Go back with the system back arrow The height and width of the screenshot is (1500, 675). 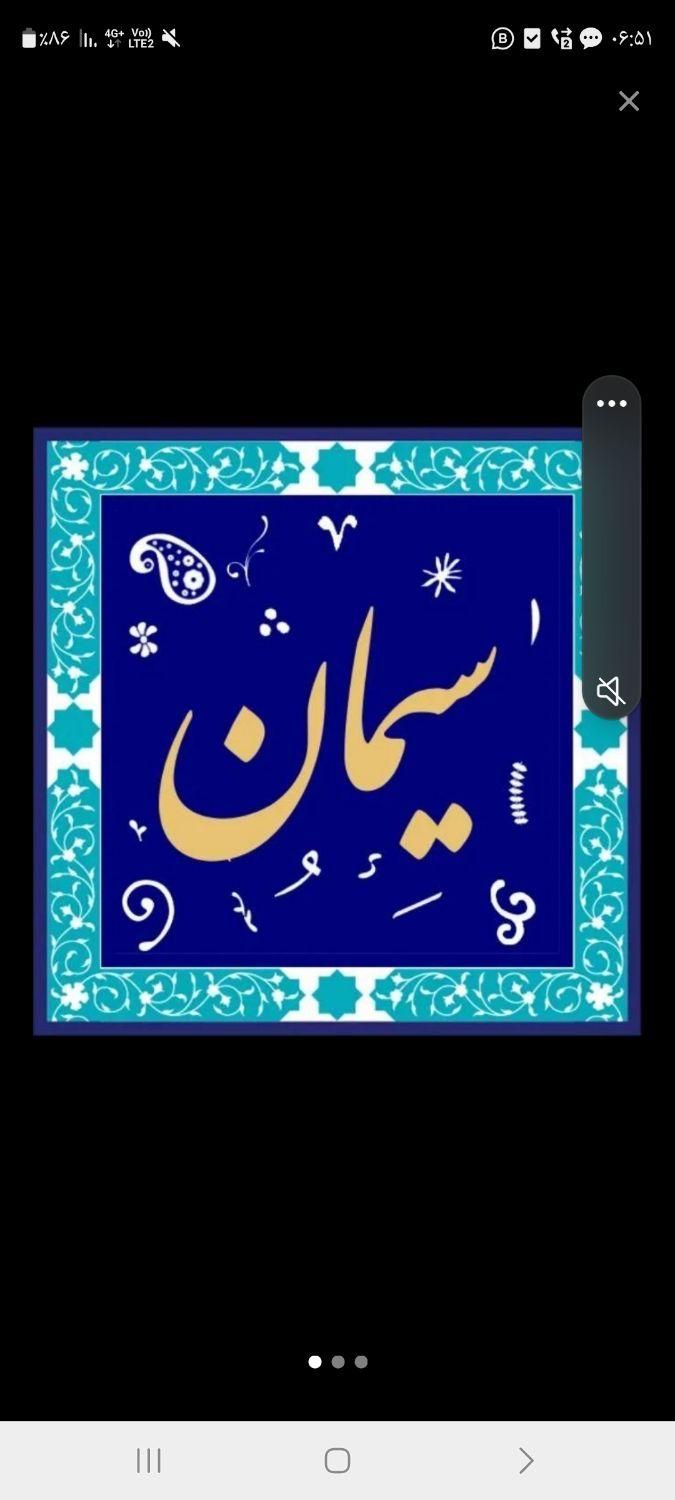pyautogui.click(x=526, y=1461)
